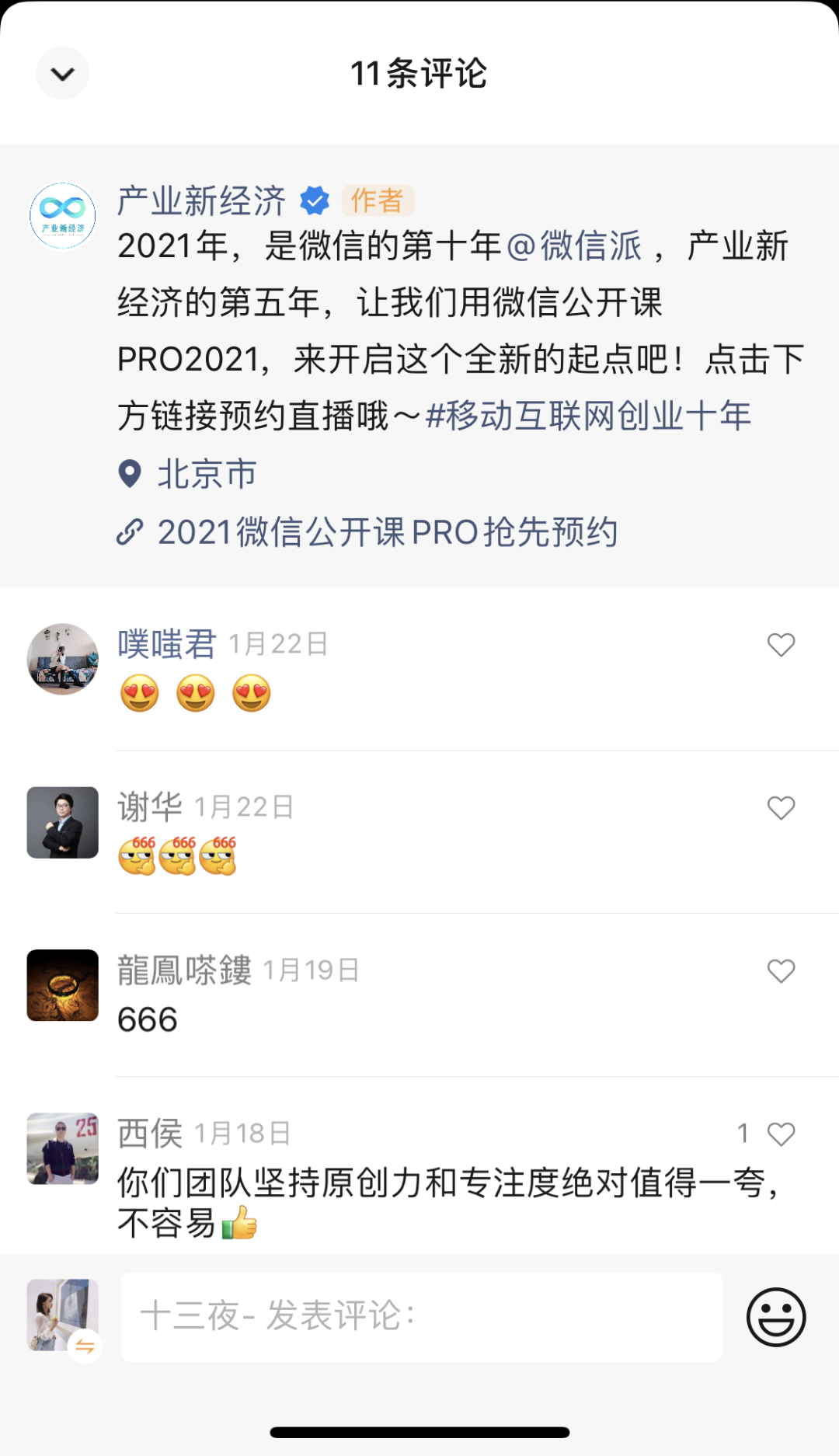Open the 2021微信公开课PRO抢先预约 link
This screenshot has height=1456, width=839.
(x=387, y=533)
